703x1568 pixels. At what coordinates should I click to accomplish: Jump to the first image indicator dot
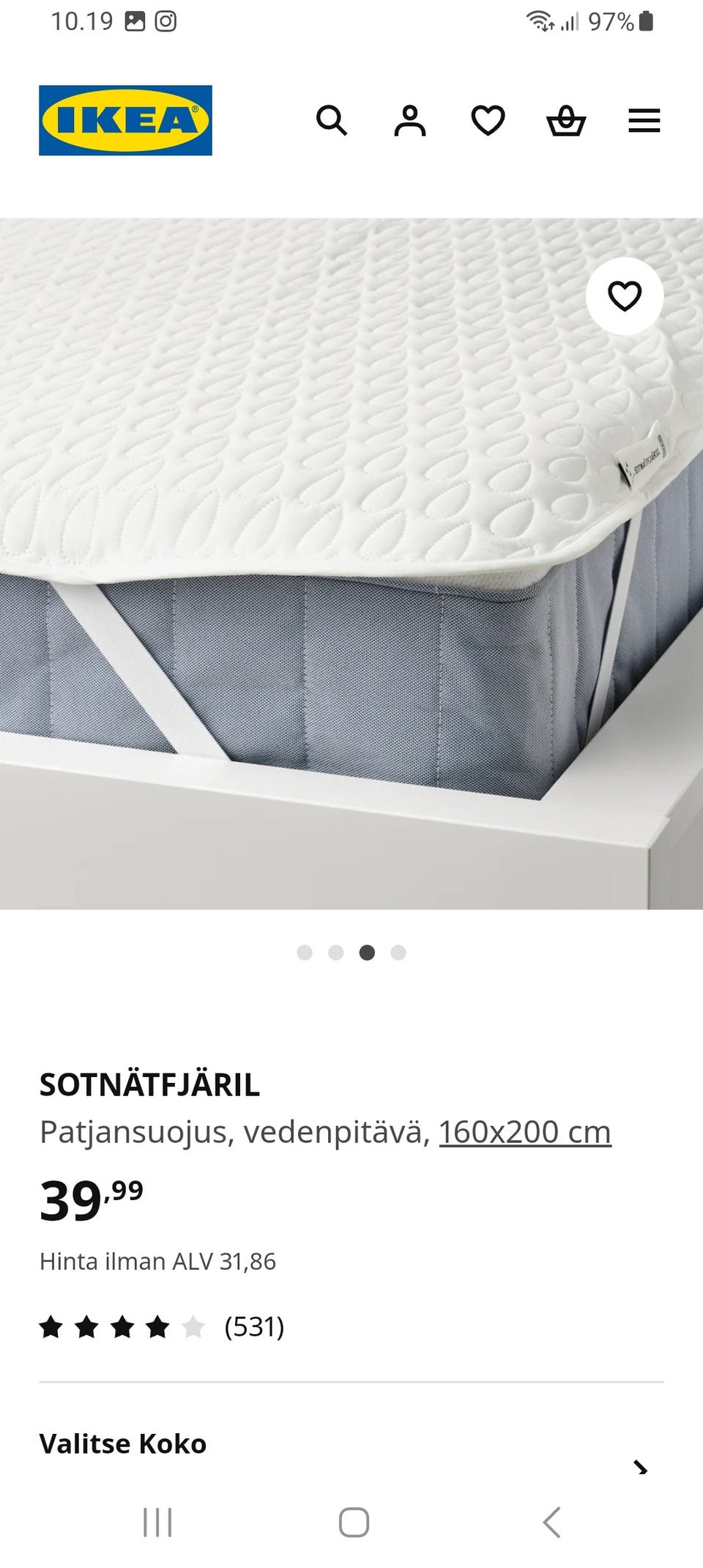pyautogui.click(x=305, y=953)
